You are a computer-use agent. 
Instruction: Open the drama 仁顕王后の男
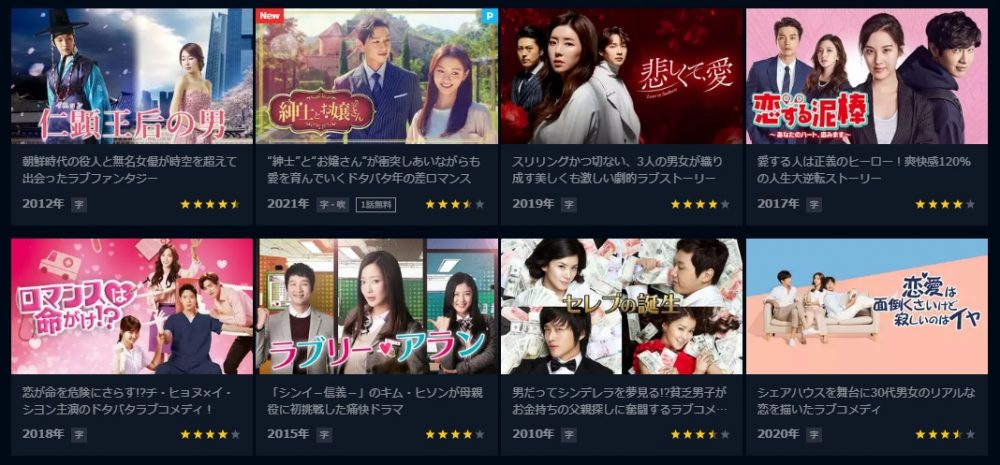[132, 77]
